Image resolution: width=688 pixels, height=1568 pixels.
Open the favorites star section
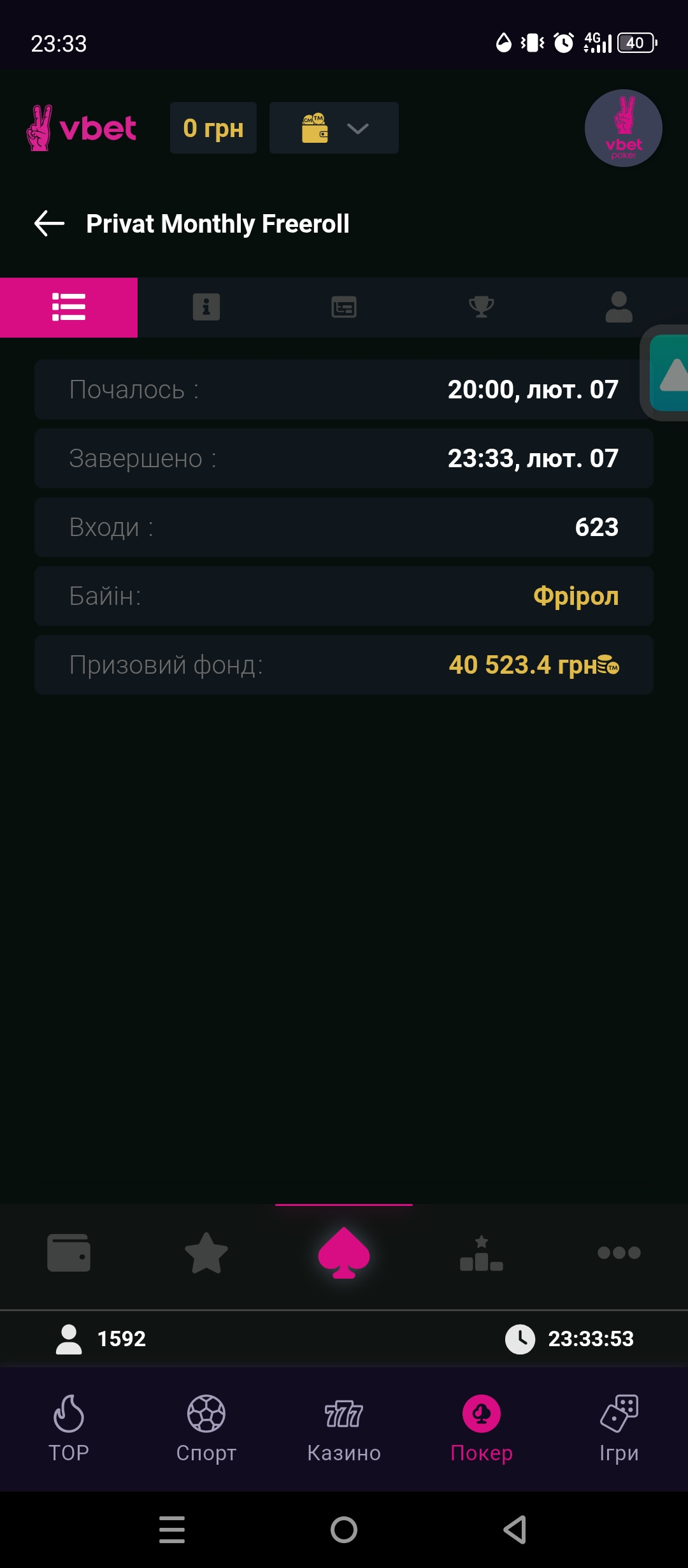206,1253
